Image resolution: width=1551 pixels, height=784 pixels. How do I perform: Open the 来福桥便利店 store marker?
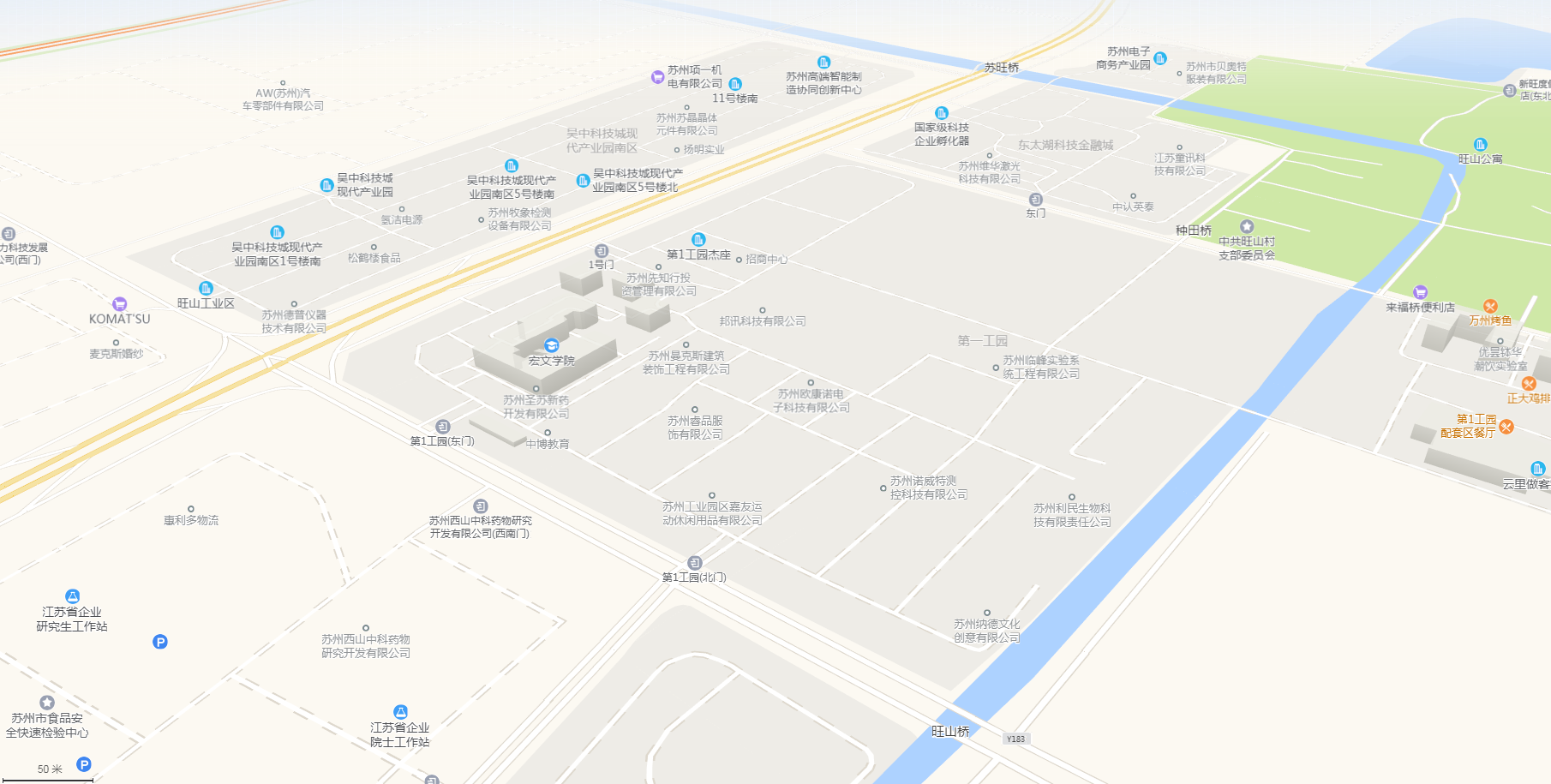1420,292
